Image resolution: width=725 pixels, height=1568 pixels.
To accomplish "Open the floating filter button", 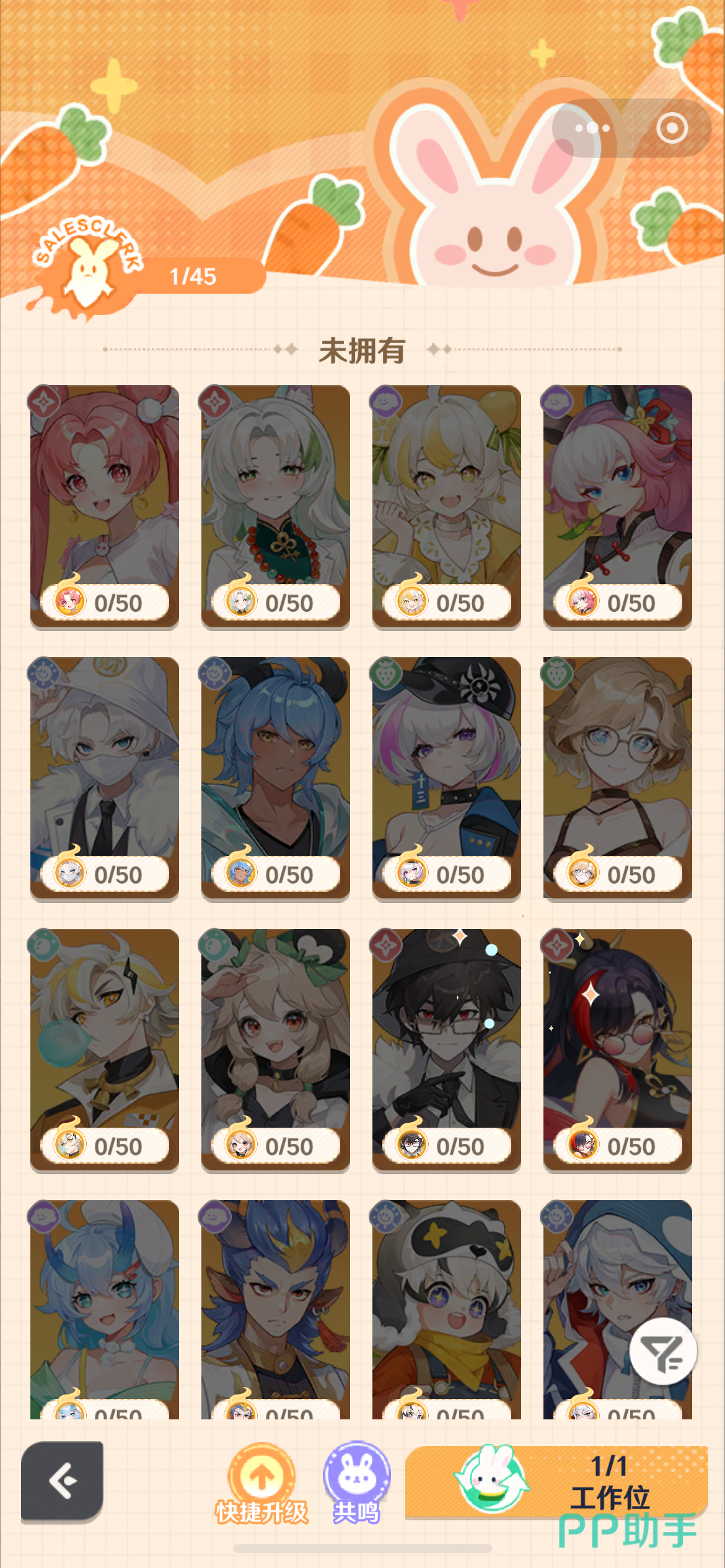I will pos(662,1352).
